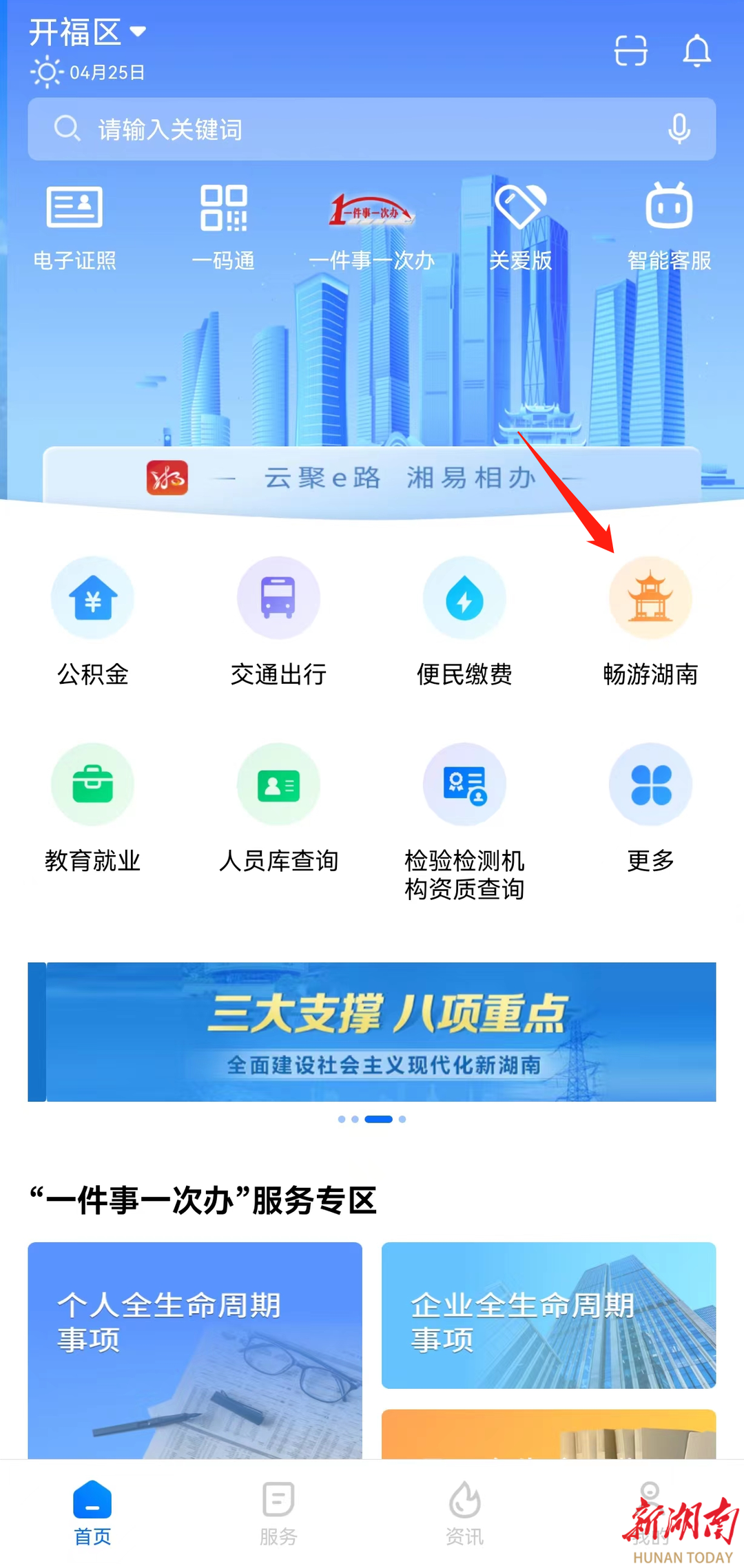Open the 开福区 district dropdown
Image resolution: width=744 pixels, height=1568 pixels.
pos(87,32)
